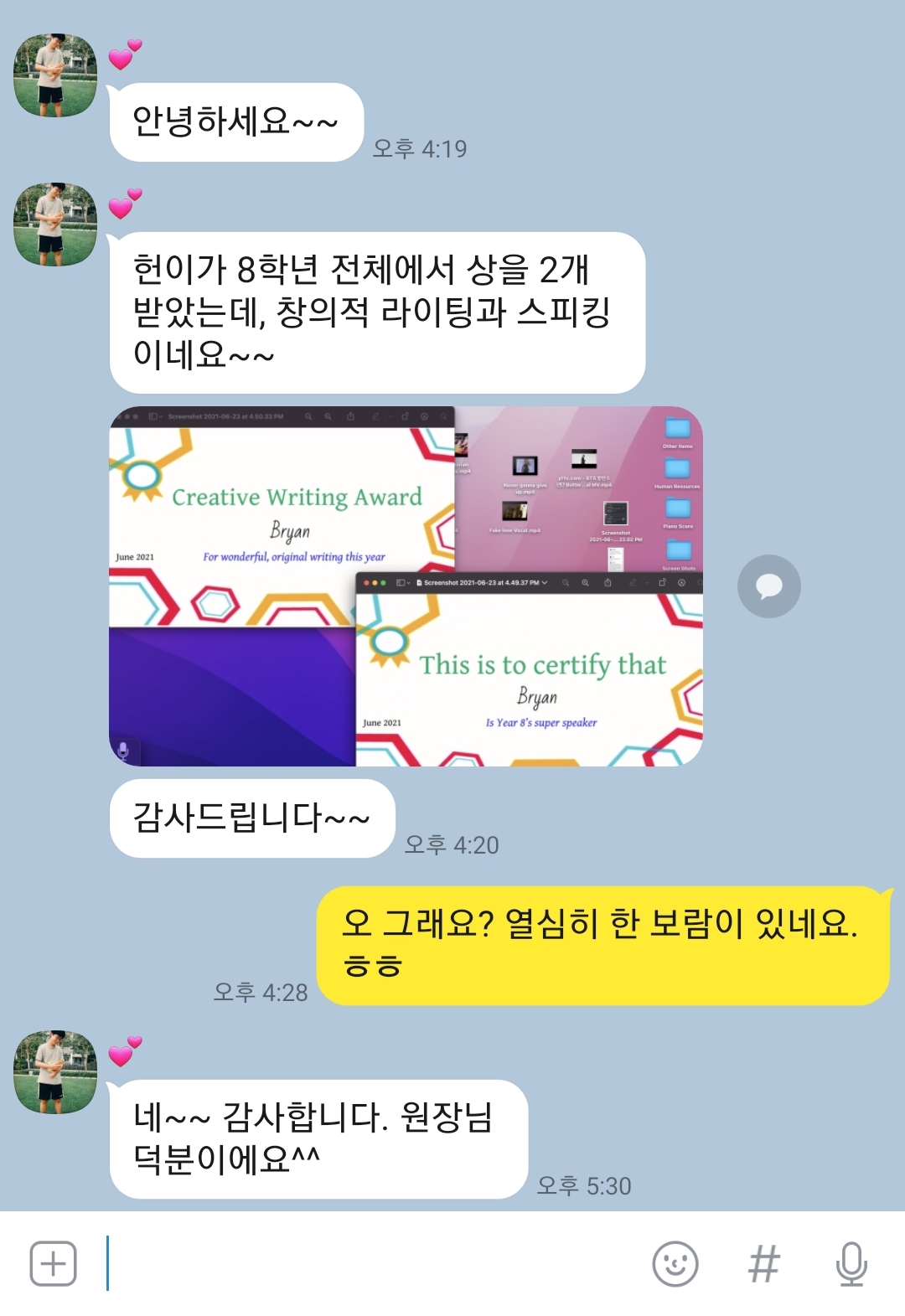
Task: Open the plus attachment menu
Action: [x=53, y=1263]
